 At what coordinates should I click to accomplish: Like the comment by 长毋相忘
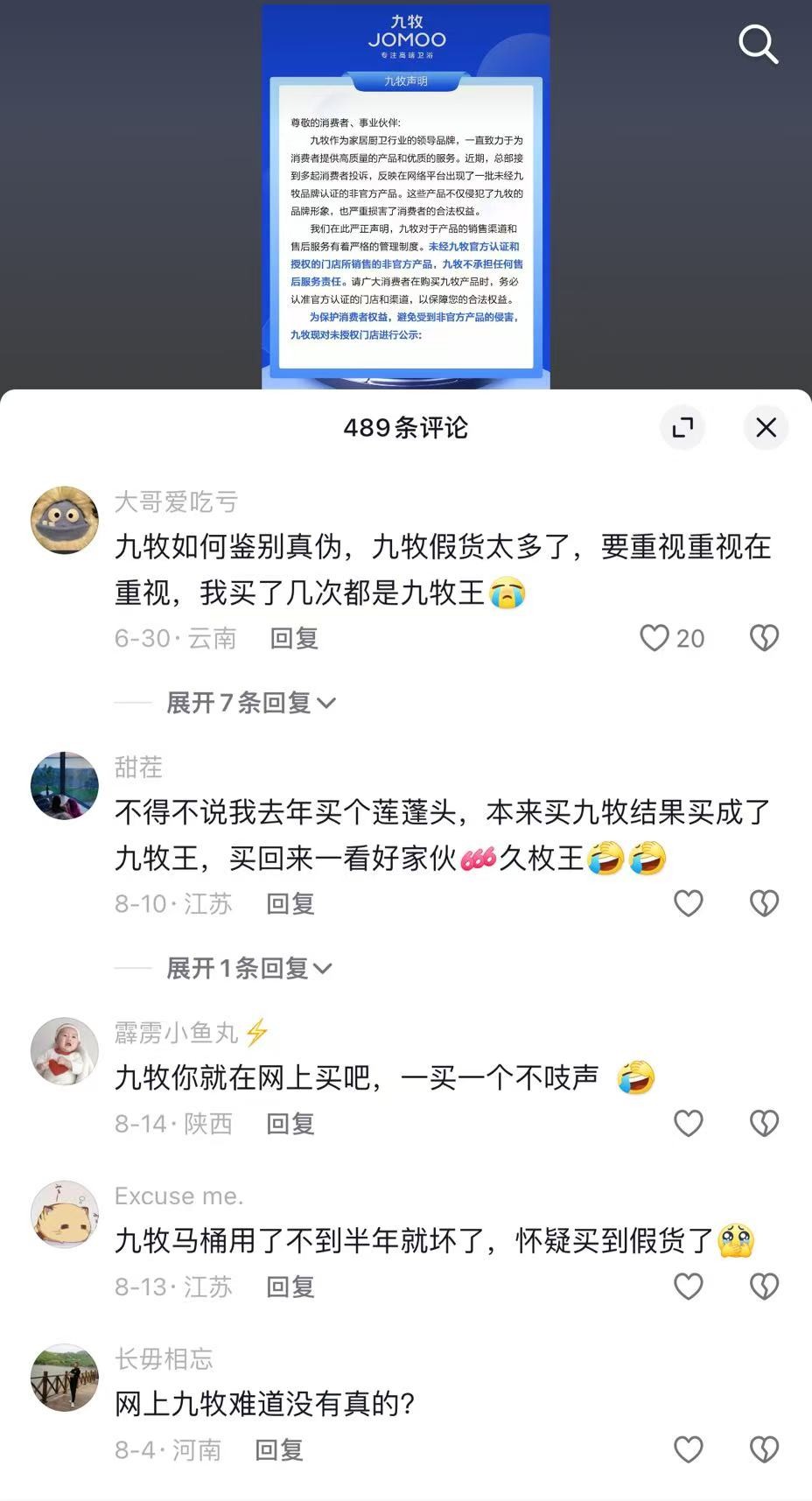(689, 1450)
